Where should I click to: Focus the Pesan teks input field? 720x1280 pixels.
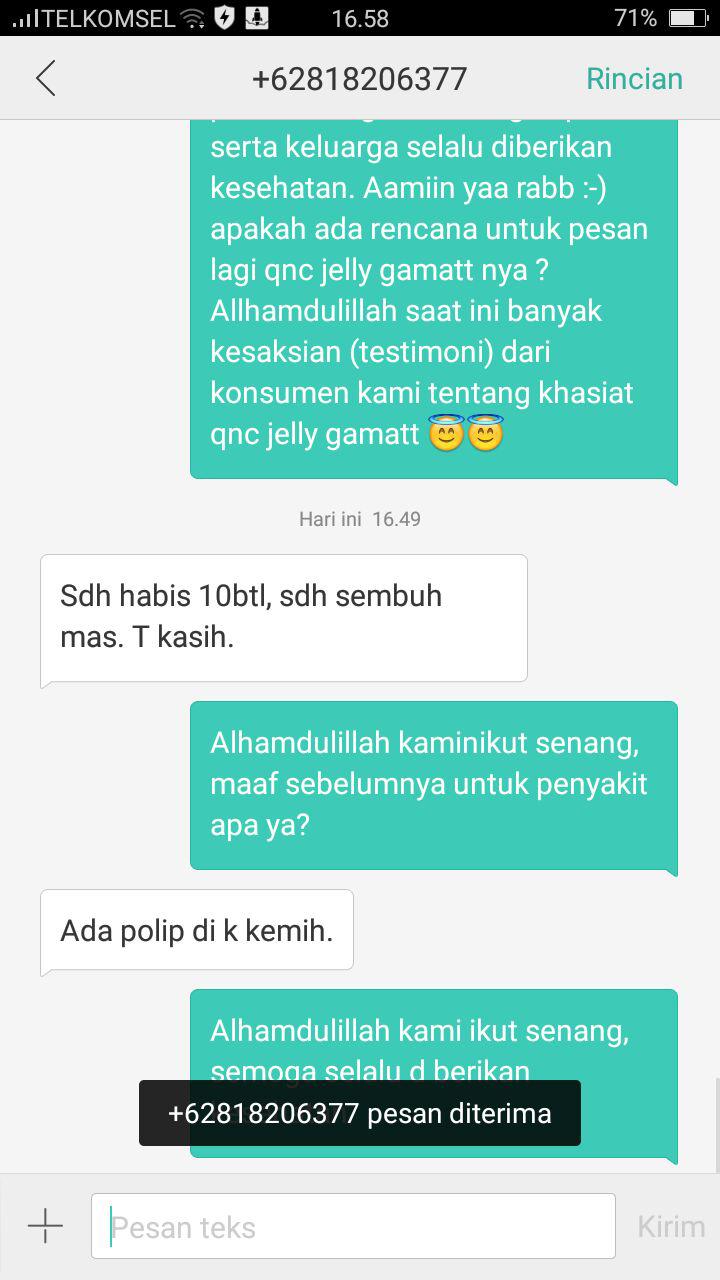pyautogui.click(x=352, y=1226)
